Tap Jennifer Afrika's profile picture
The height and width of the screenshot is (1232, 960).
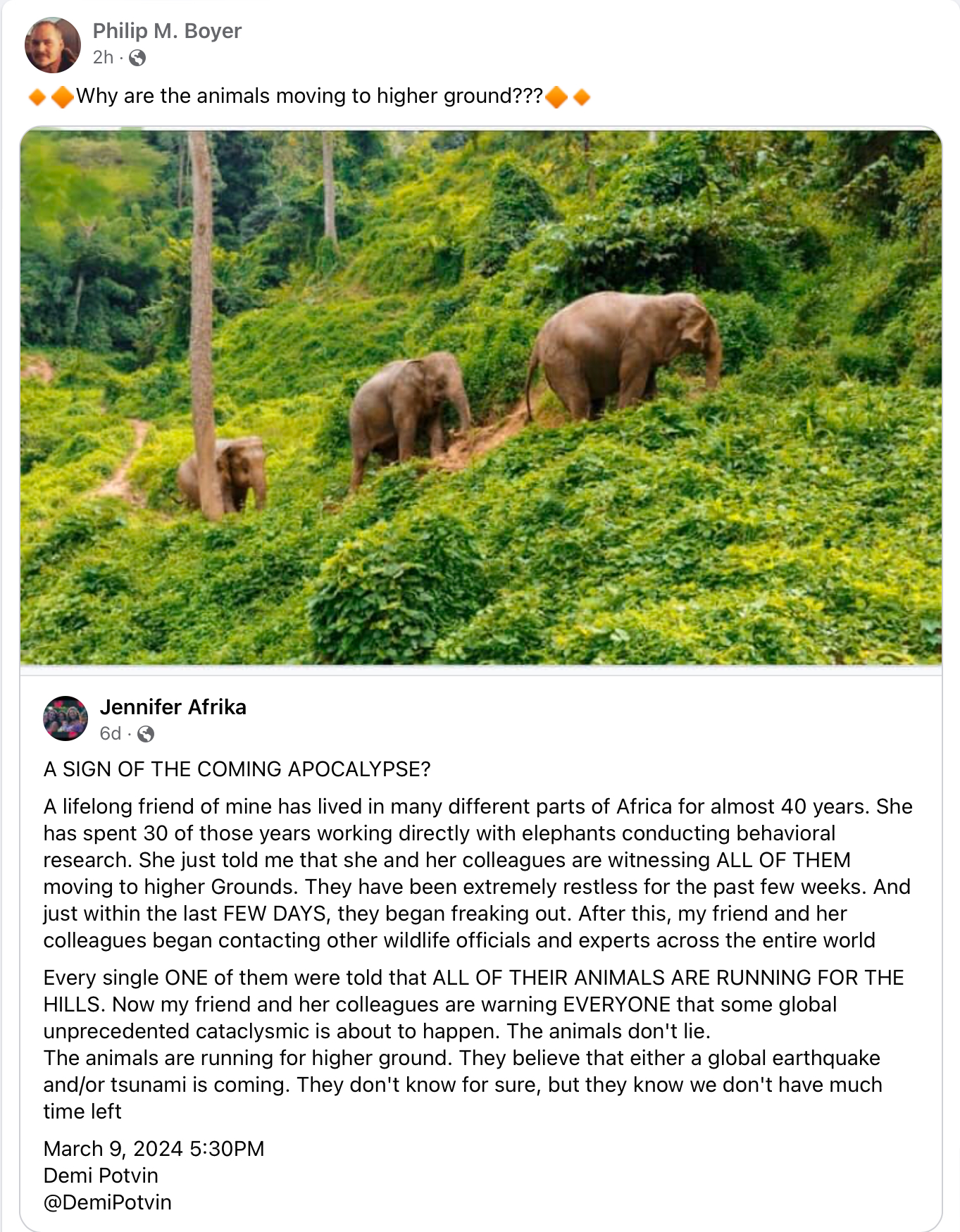pyautogui.click(x=66, y=718)
